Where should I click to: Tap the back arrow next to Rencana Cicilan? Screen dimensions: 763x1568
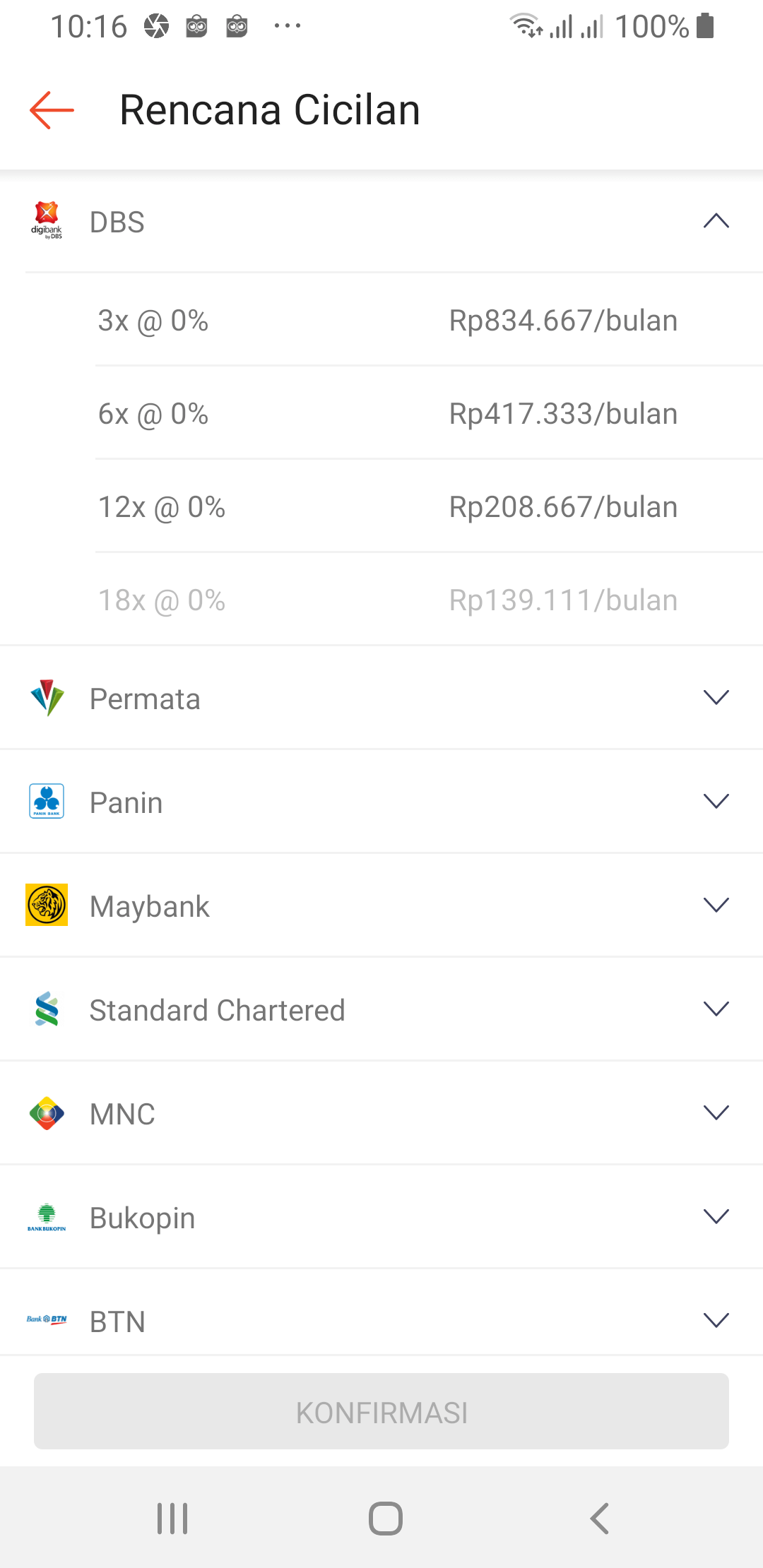(x=48, y=110)
